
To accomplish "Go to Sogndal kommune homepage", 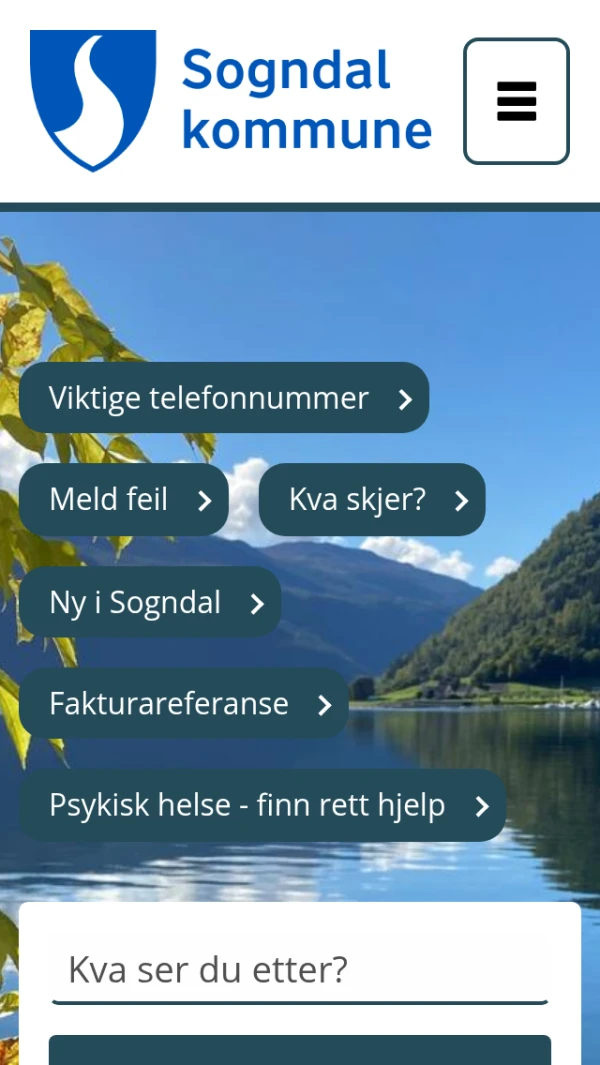I will [231, 100].
